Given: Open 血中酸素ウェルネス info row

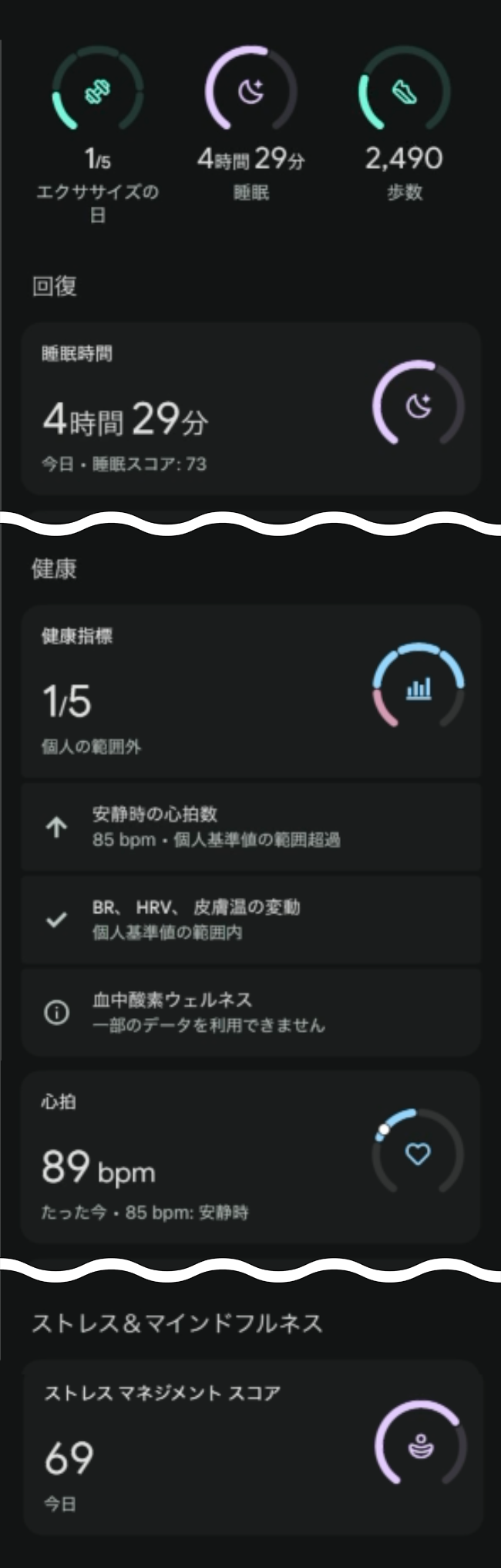Looking at the screenshot, I should (x=250, y=1012).
